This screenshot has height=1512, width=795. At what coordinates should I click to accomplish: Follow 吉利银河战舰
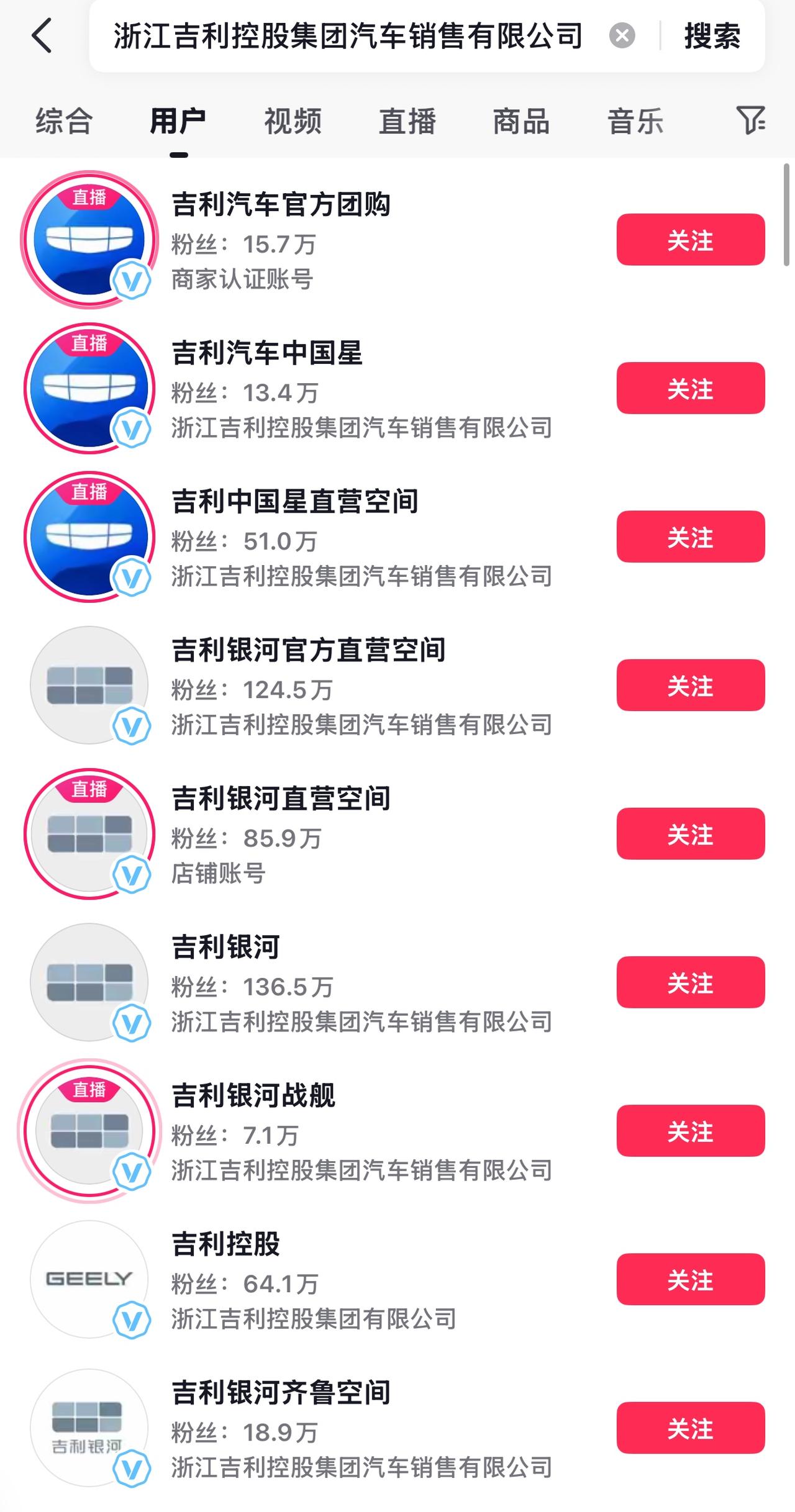691,1131
